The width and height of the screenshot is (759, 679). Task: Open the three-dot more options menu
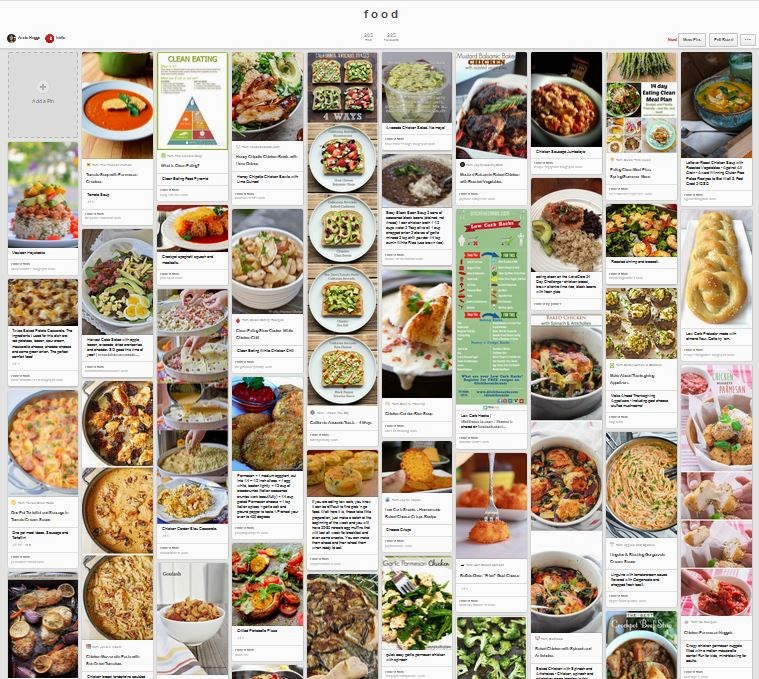748,39
